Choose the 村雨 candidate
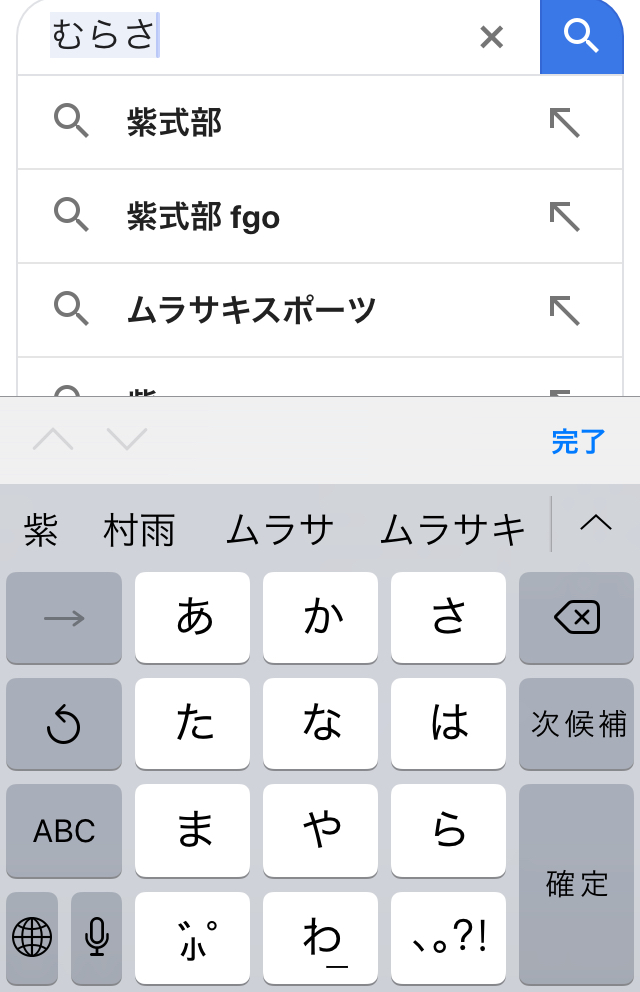 pyautogui.click(x=139, y=530)
